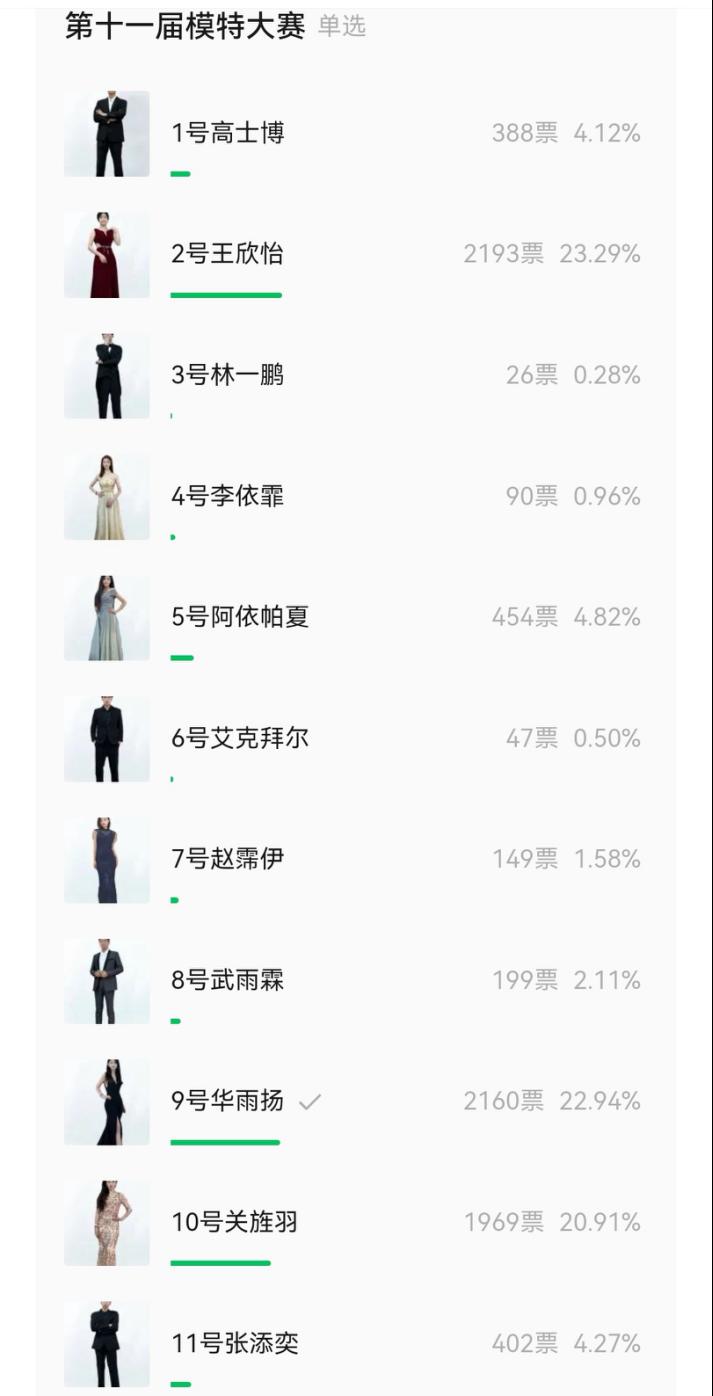713x1396 pixels.
Task: Tap the checked option 9号华雨扬
Action: pos(228,1101)
